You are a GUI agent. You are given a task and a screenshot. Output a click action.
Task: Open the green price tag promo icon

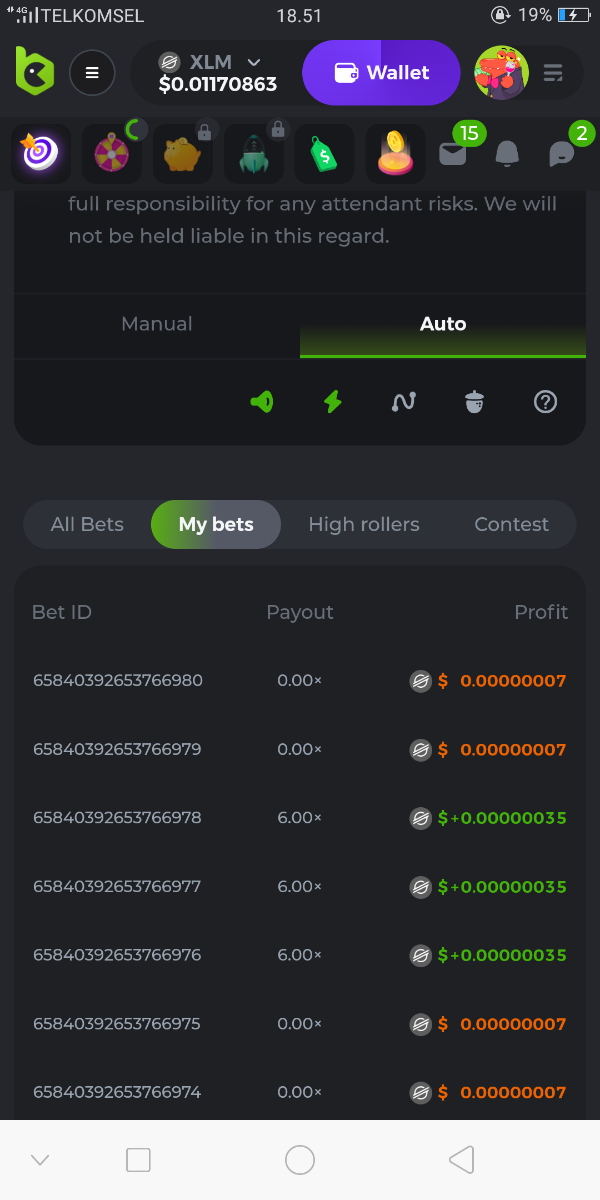click(x=324, y=154)
